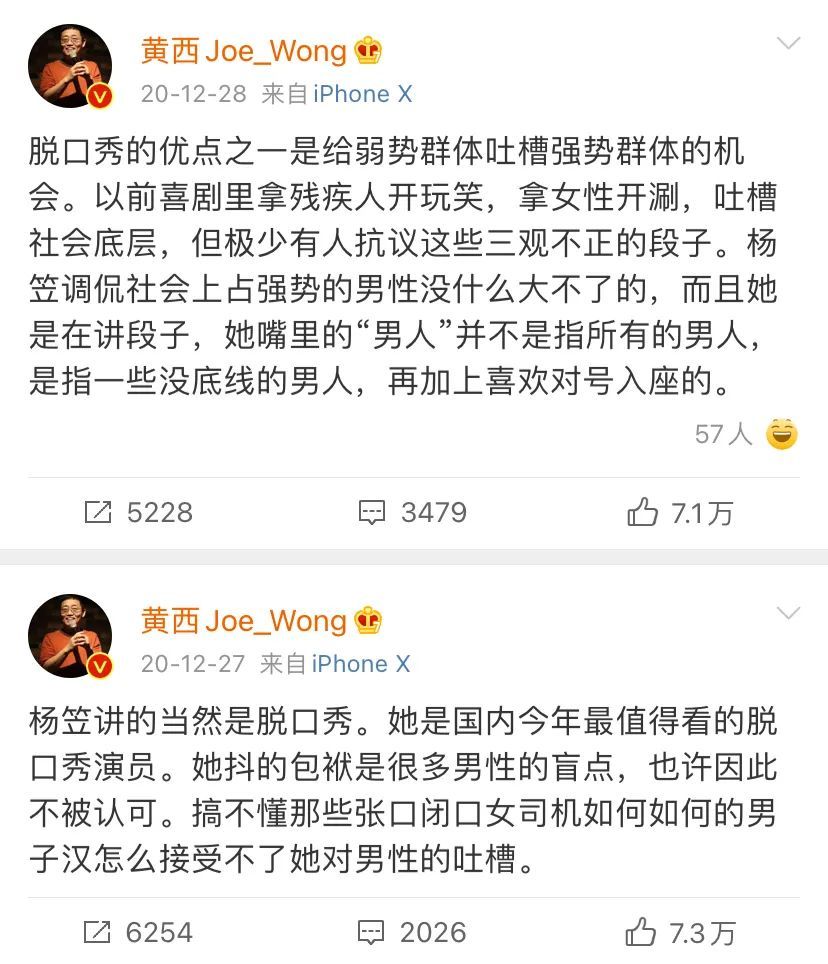Image resolution: width=828 pixels, height=964 pixels.
Task: Open the avatar on the 20-12-27 post
Action: coord(70,636)
